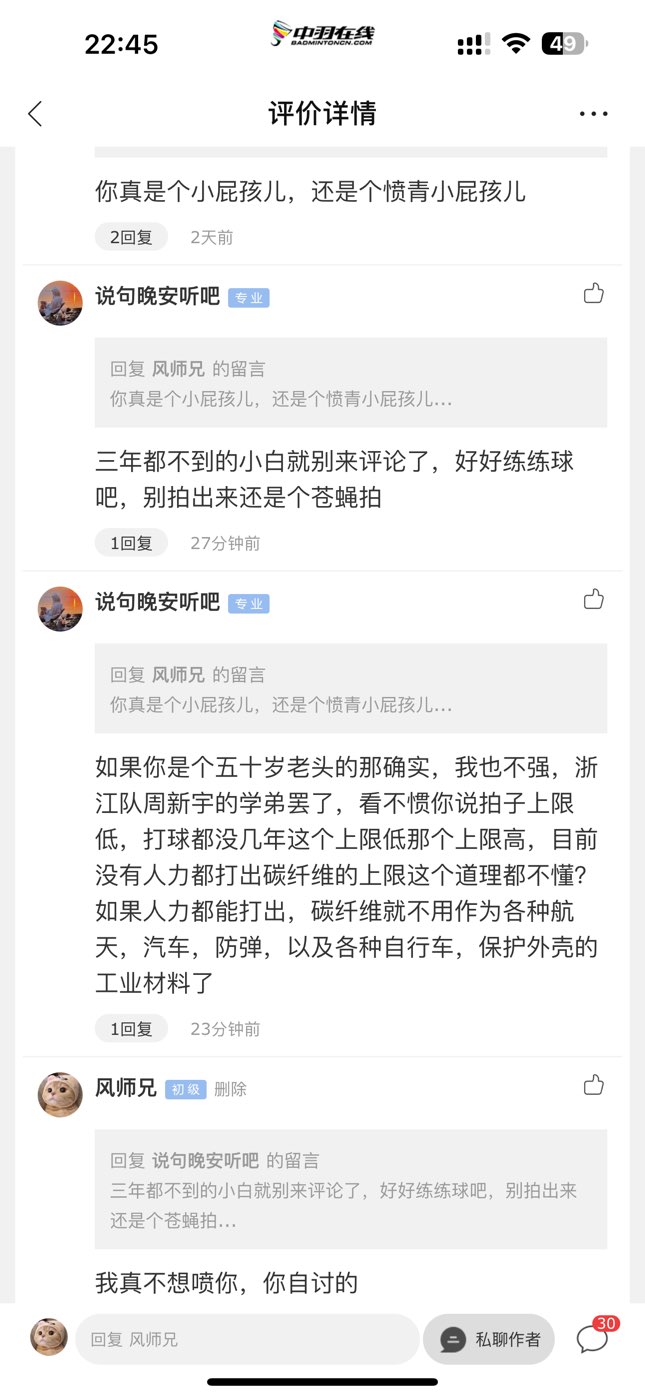Open the 2回复 replies chip

pos(131,237)
